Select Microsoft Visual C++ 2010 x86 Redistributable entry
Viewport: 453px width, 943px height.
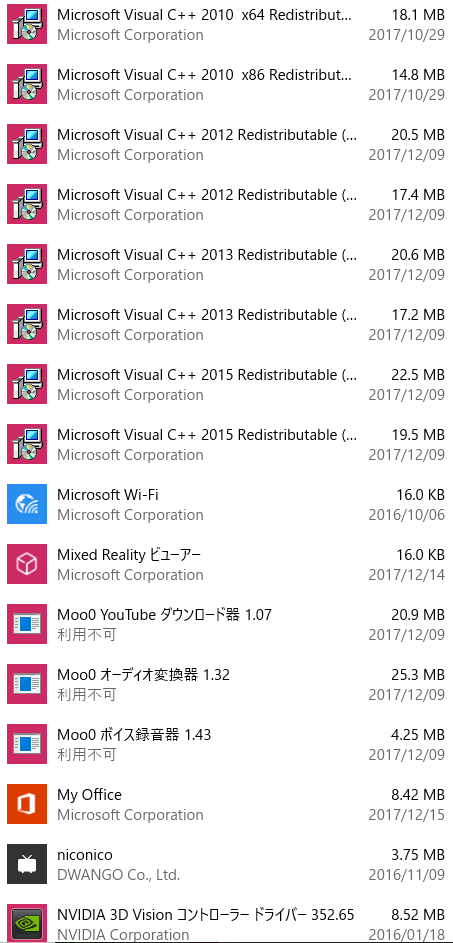pos(226,84)
